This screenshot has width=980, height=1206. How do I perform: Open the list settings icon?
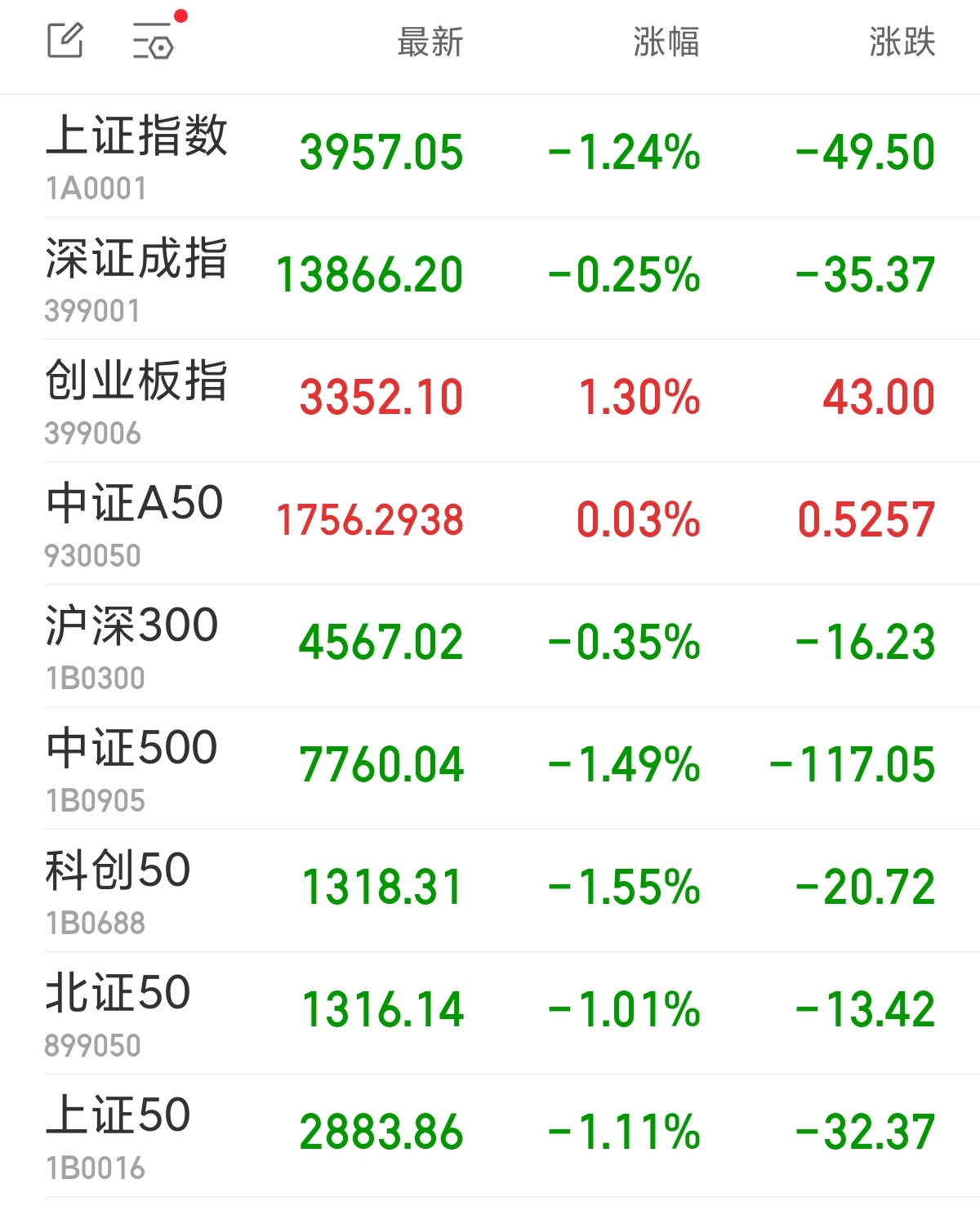(154, 42)
